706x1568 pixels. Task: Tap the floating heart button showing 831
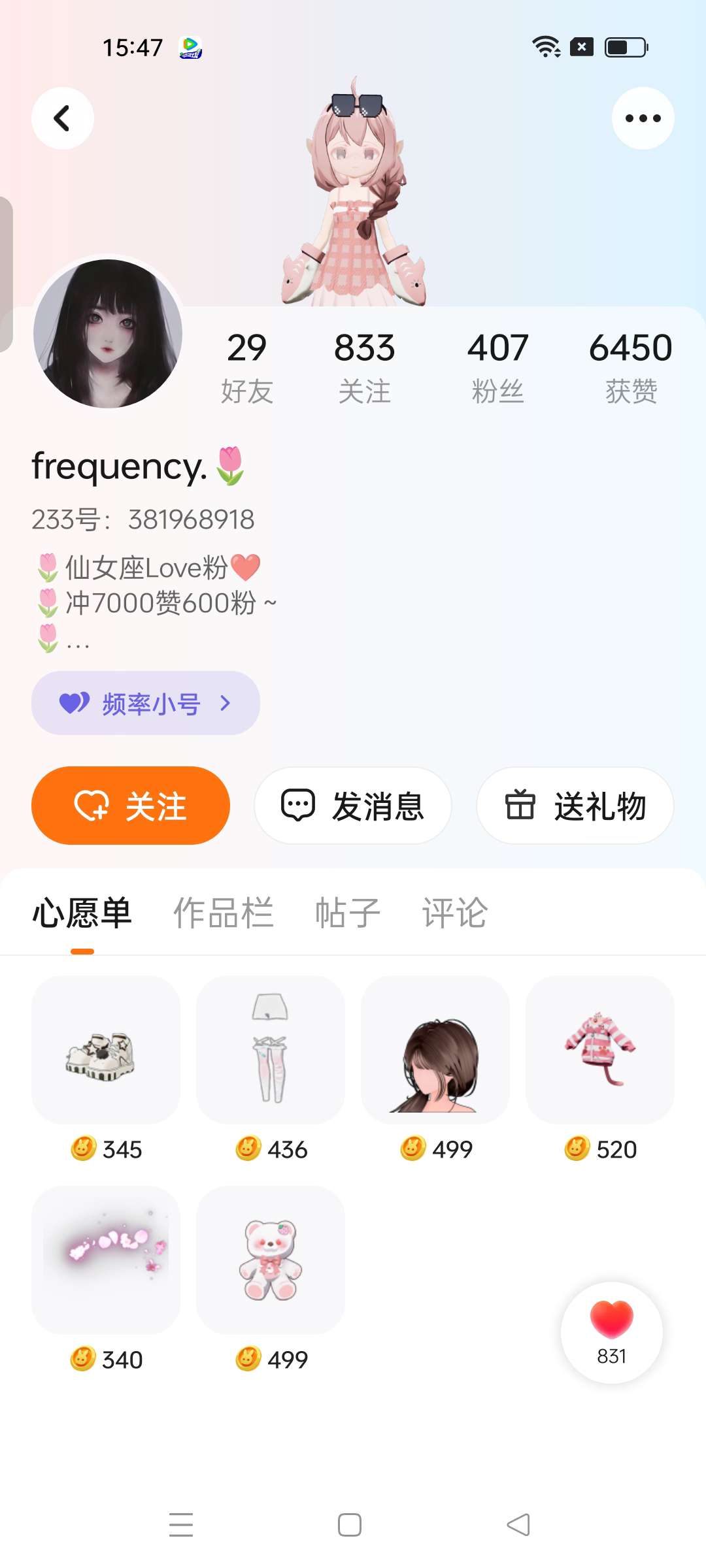[x=612, y=1333]
